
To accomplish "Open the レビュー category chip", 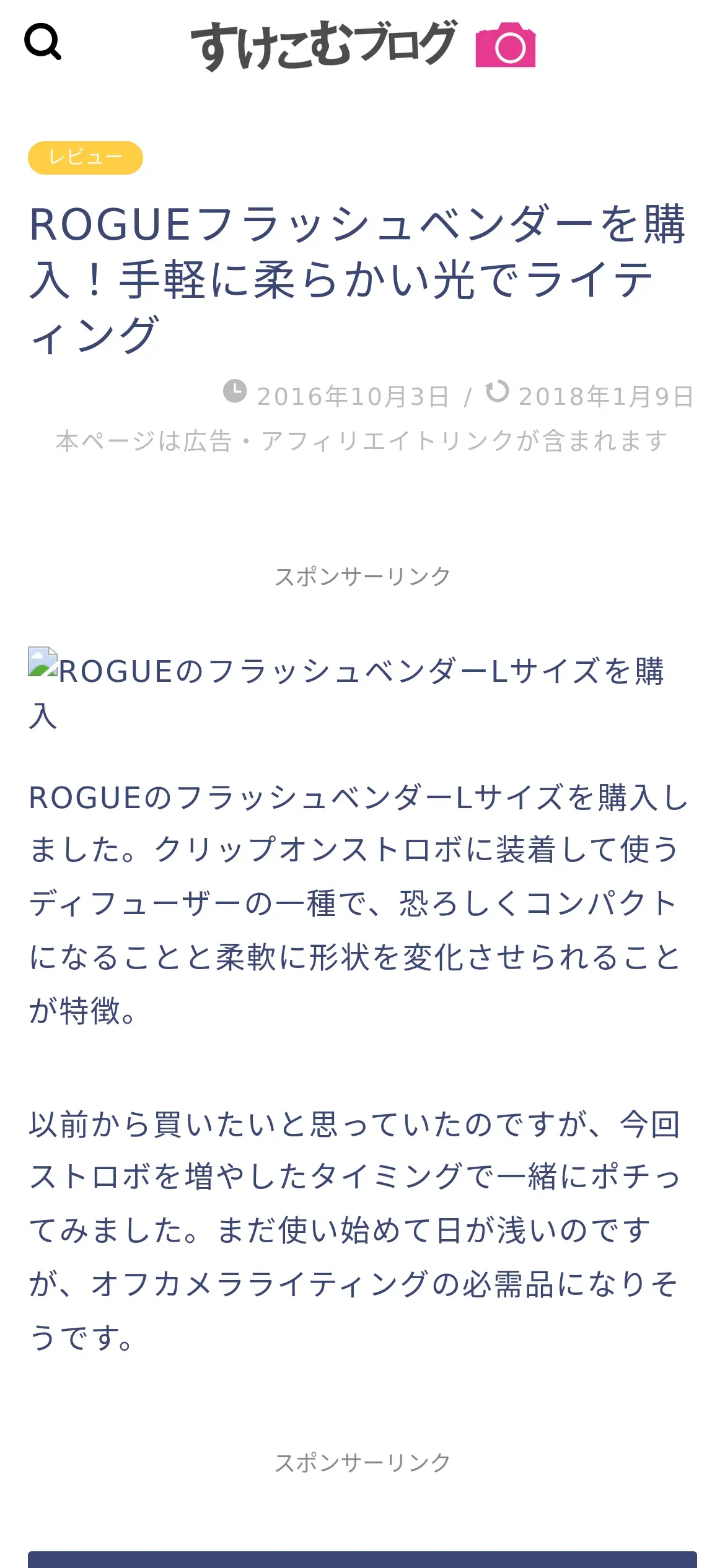I will click(x=86, y=158).
